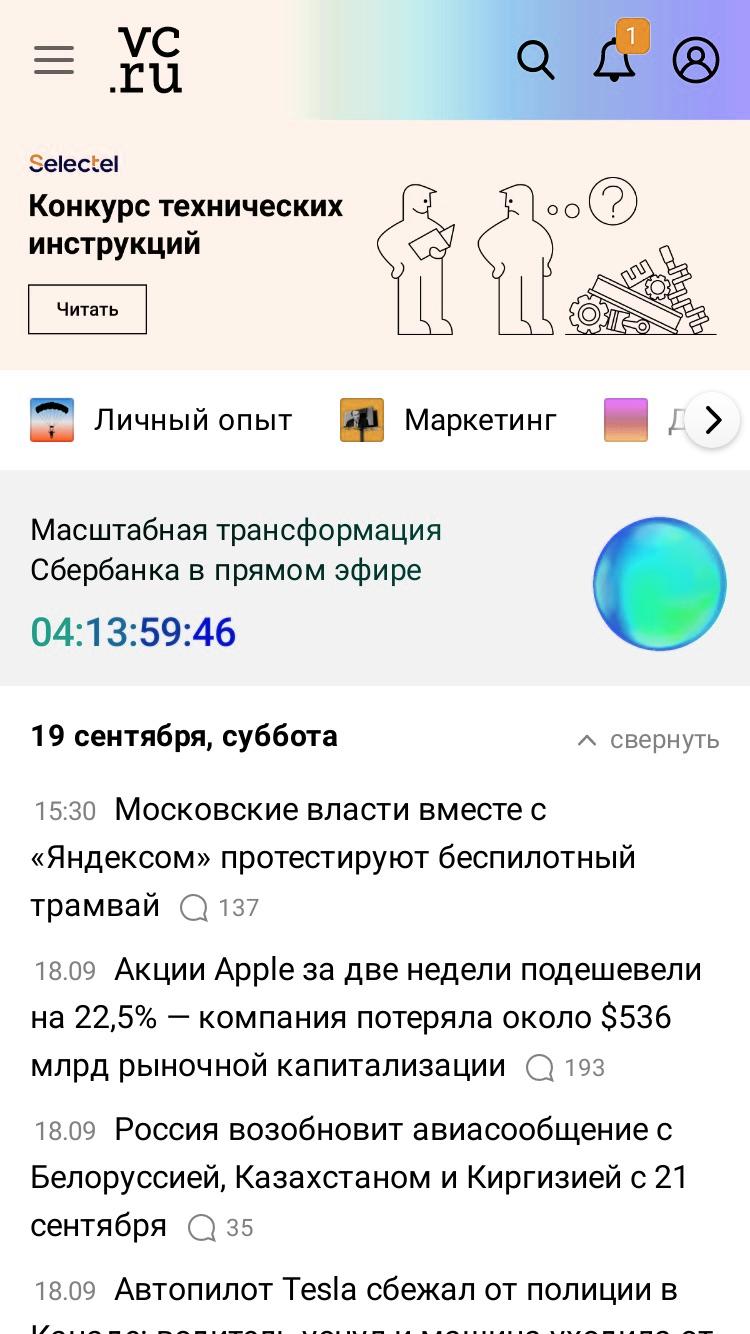Open the user profile icon

click(696, 60)
